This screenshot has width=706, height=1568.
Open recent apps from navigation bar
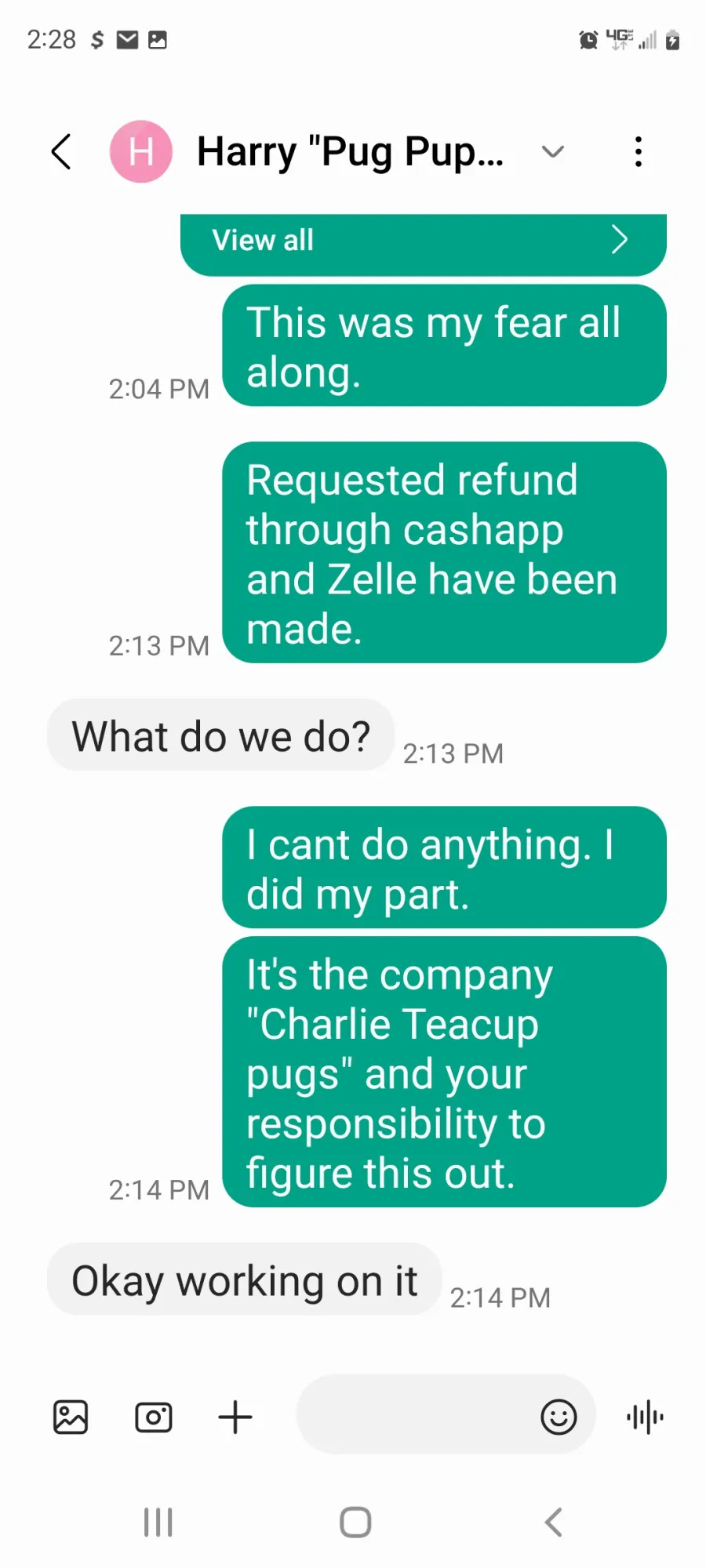[x=158, y=1523]
